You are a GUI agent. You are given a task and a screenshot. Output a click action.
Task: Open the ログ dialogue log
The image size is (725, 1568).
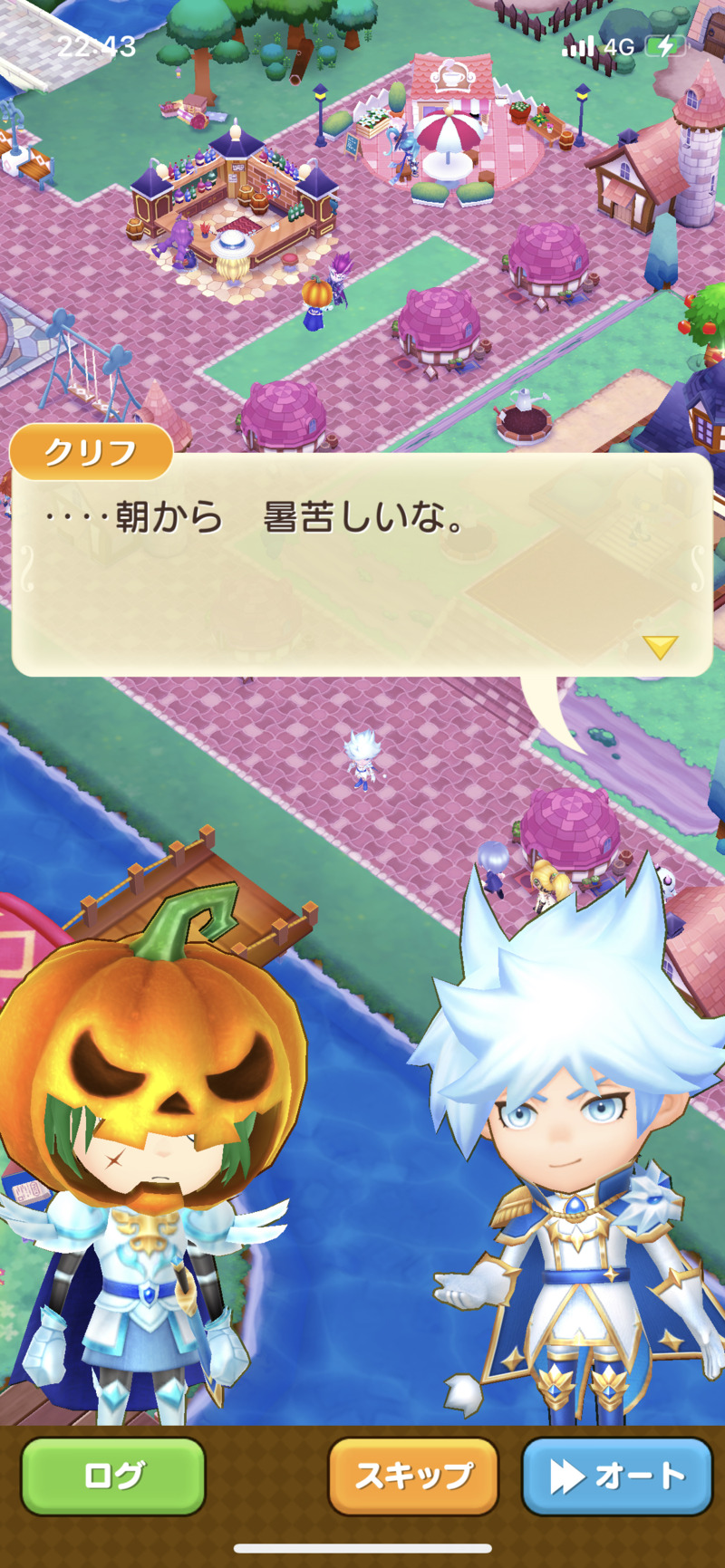point(113,1476)
